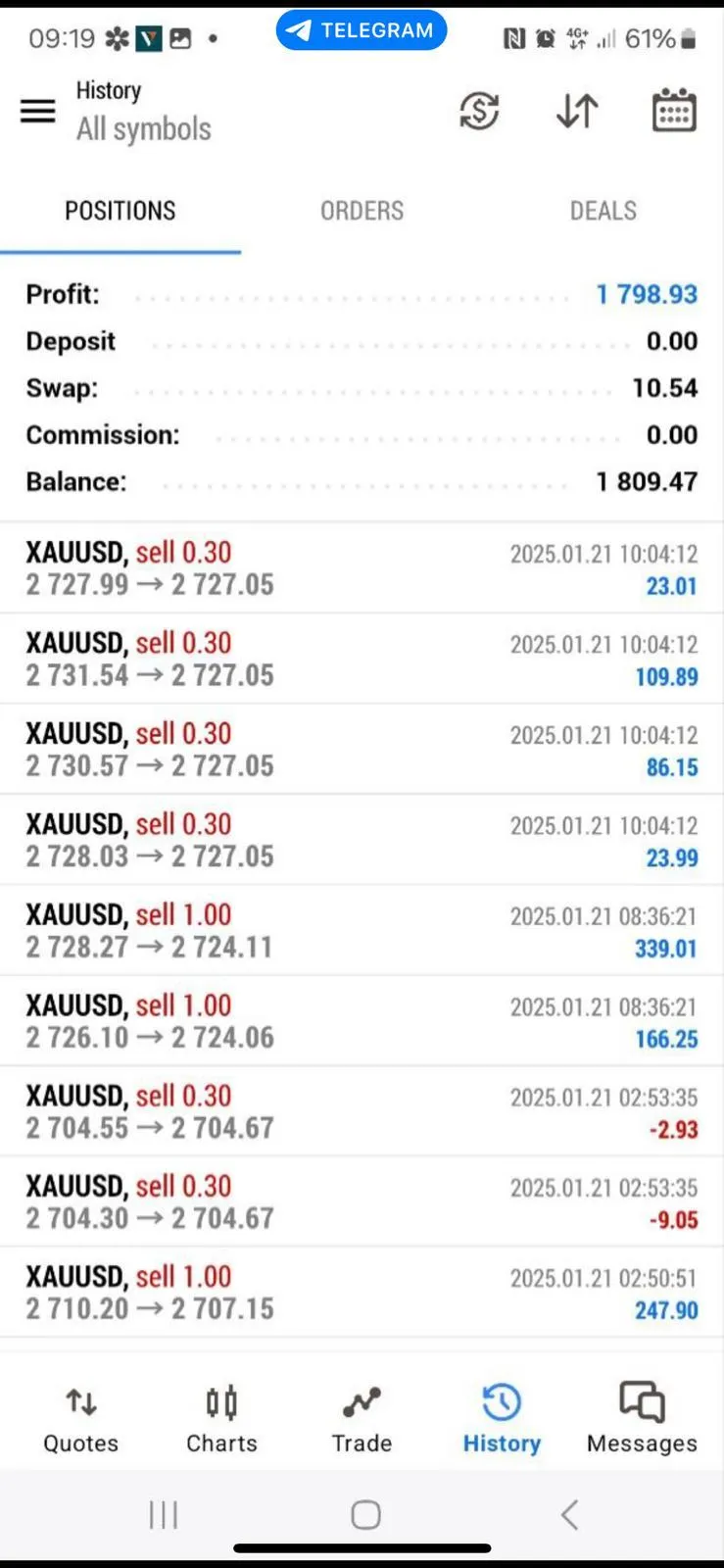Tap the sort arrows icon
The width and height of the screenshot is (724, 1568).
click(x=577, y=111)
